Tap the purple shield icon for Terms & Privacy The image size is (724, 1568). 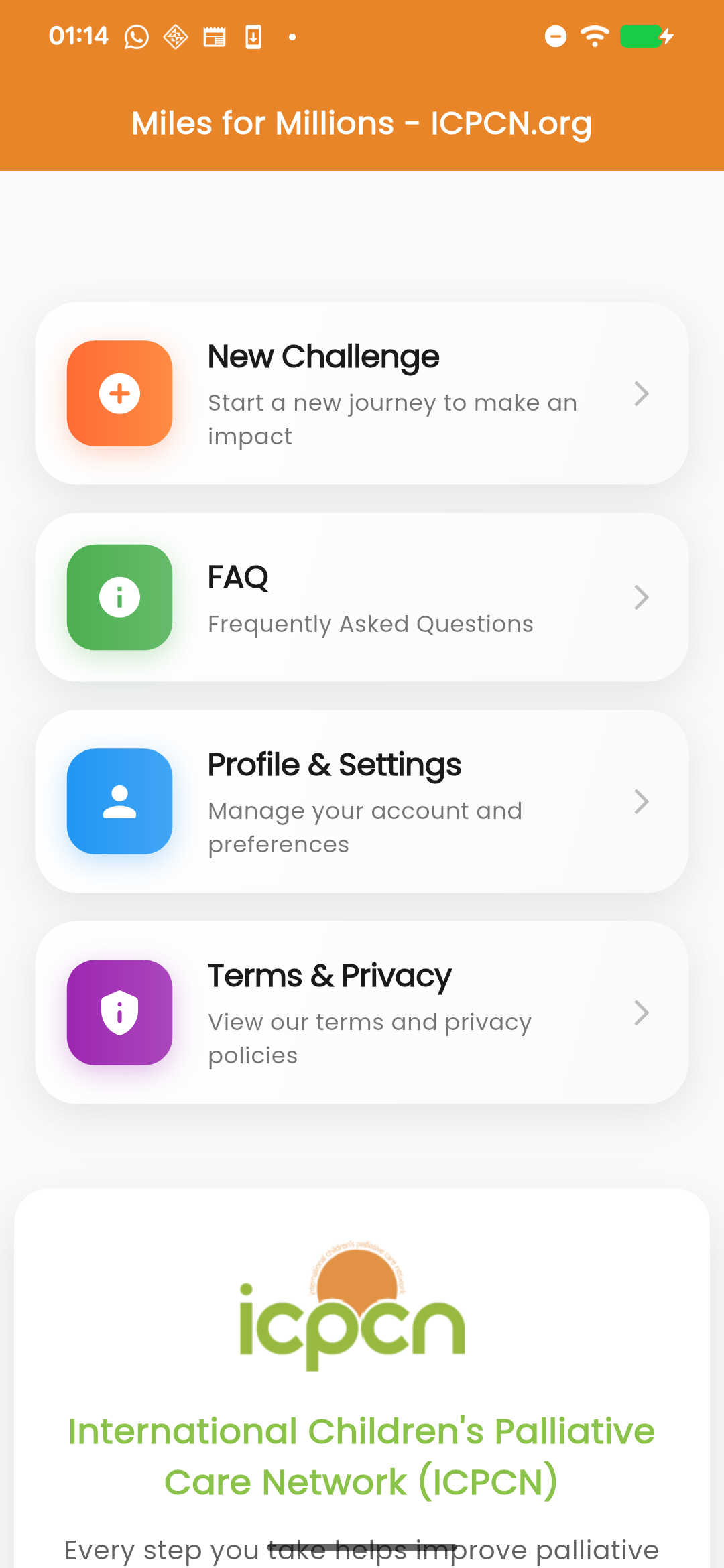(119, 1012)
